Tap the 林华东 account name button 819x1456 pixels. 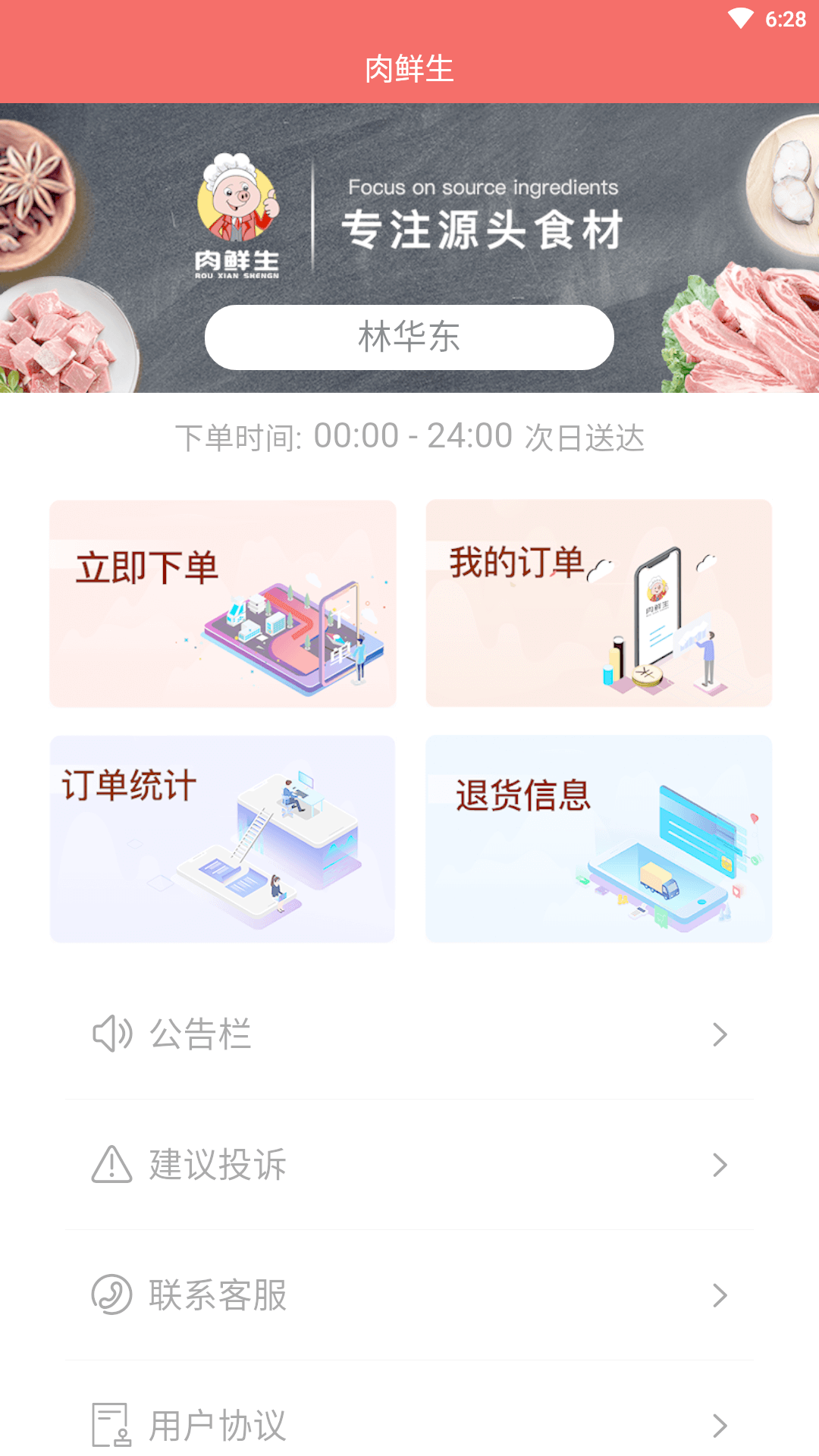point(409,337)
